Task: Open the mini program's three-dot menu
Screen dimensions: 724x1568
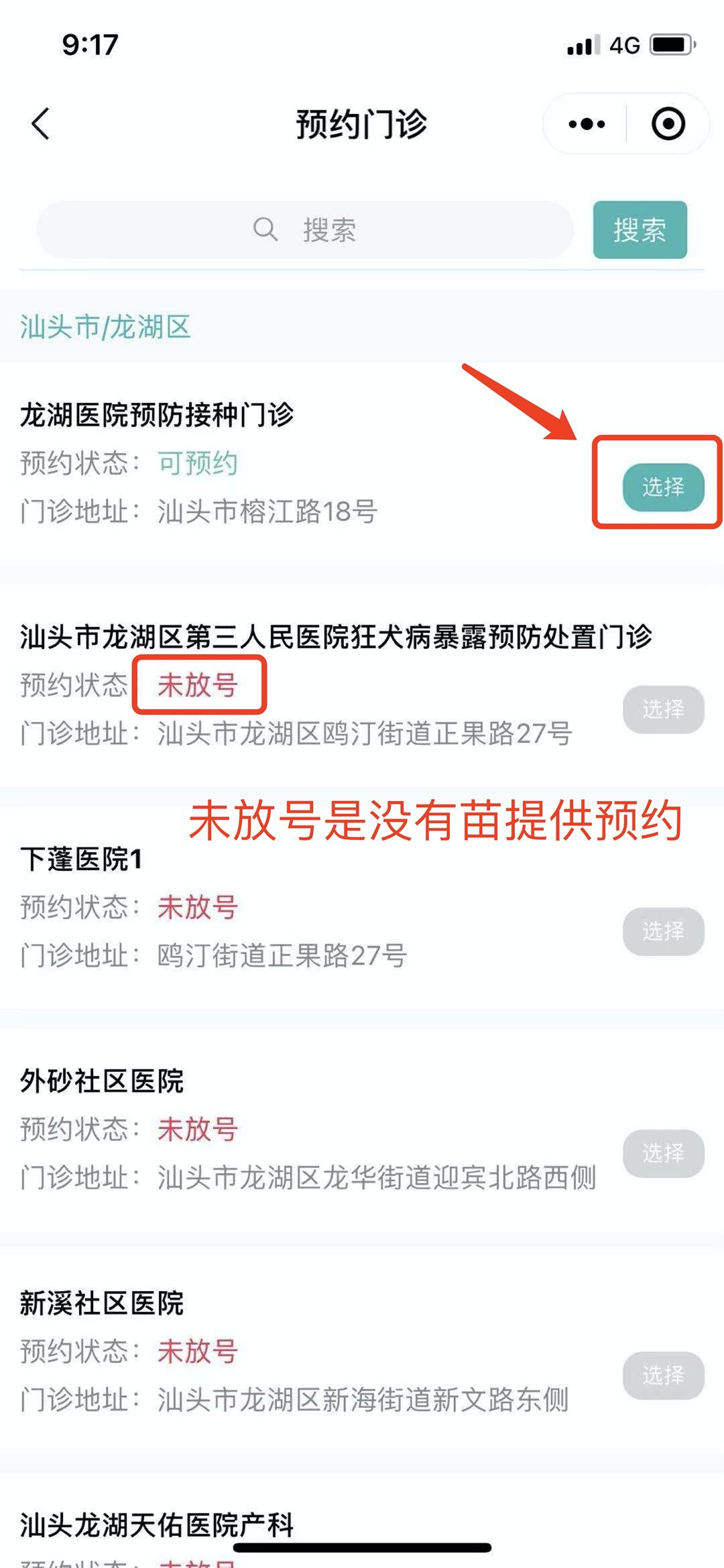Action: pyautogui.click(x=587, y=124)
